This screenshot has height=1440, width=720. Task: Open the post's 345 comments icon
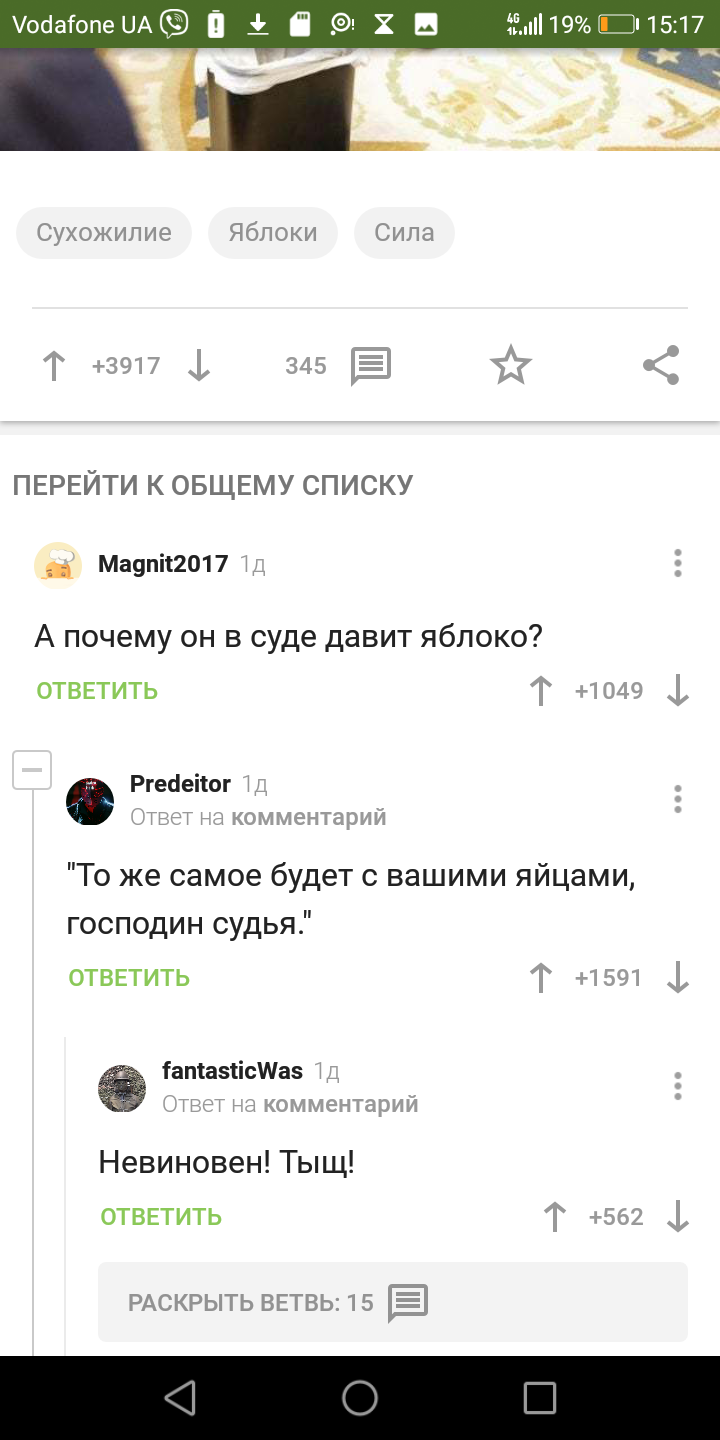point(371,367)
